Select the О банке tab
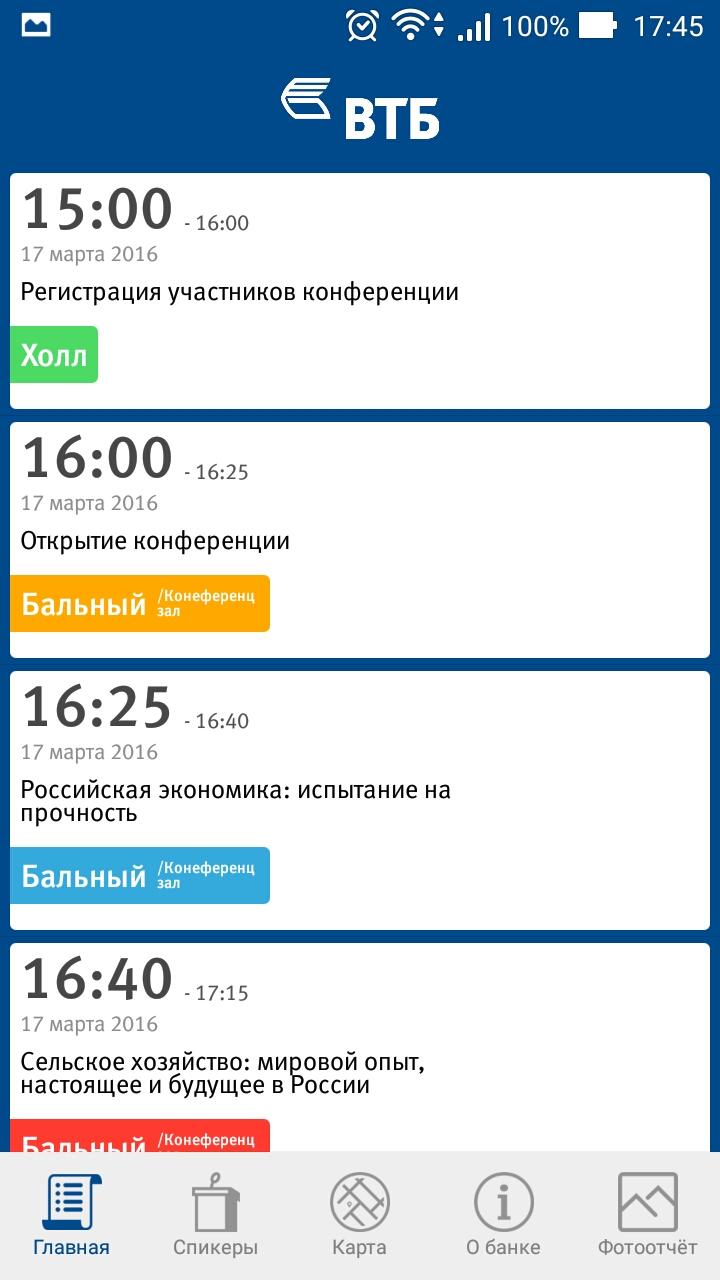 point(503,1216)
